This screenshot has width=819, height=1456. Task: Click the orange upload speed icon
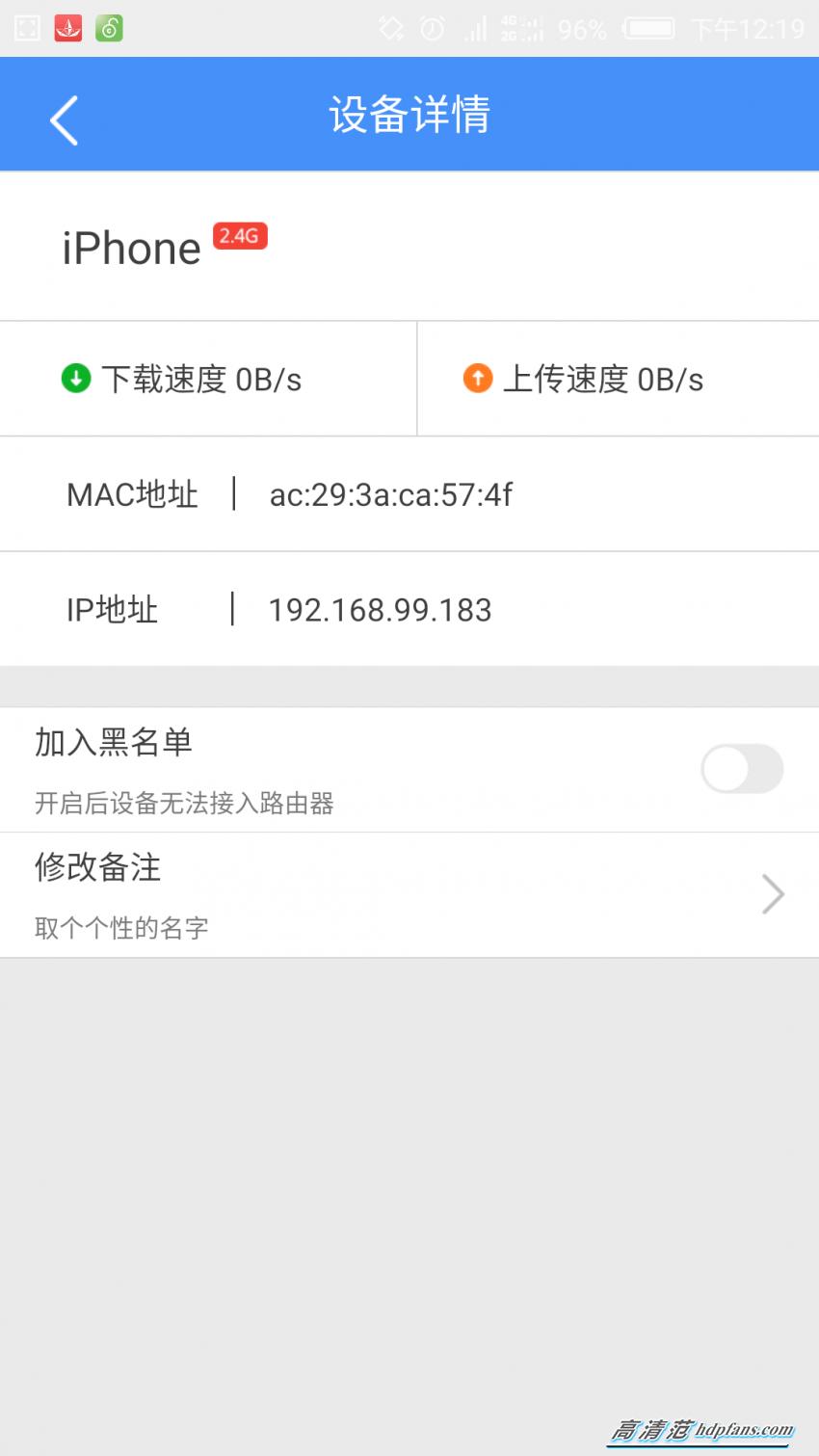[478, 379]
